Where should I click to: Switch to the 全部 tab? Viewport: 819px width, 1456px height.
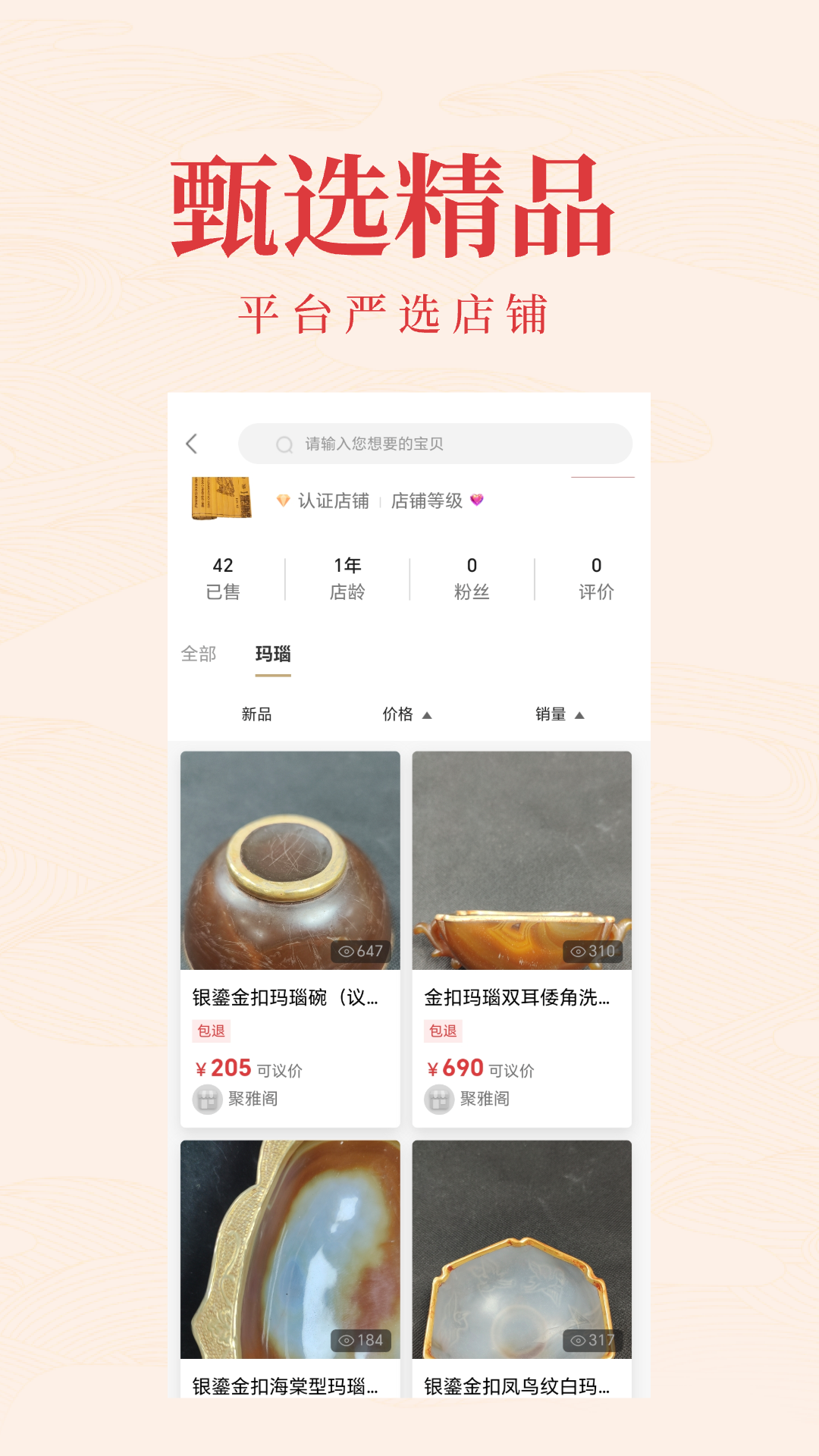click(x=199, y=652)
